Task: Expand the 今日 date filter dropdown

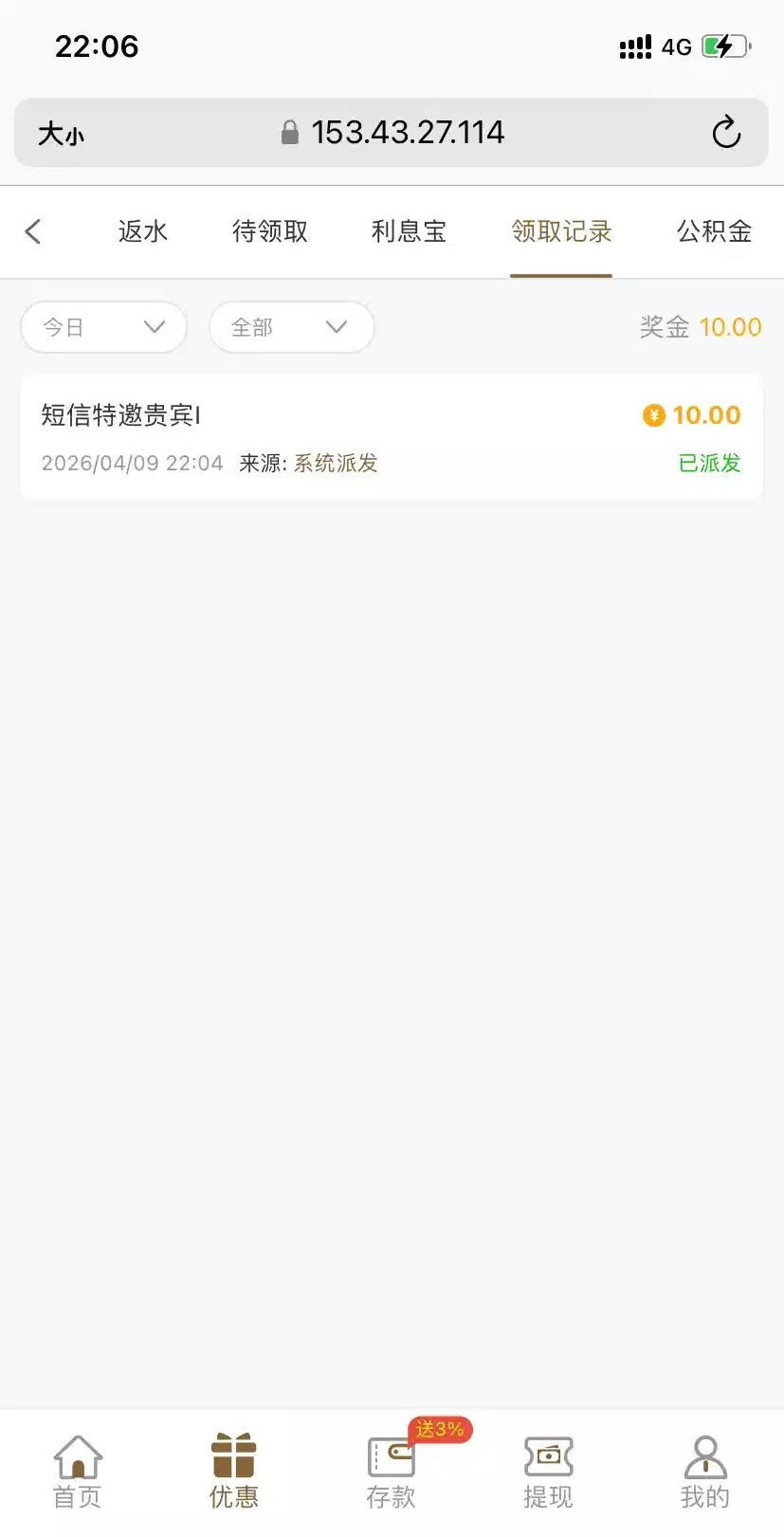Action: pyautogui.click(x=103, y=327)
